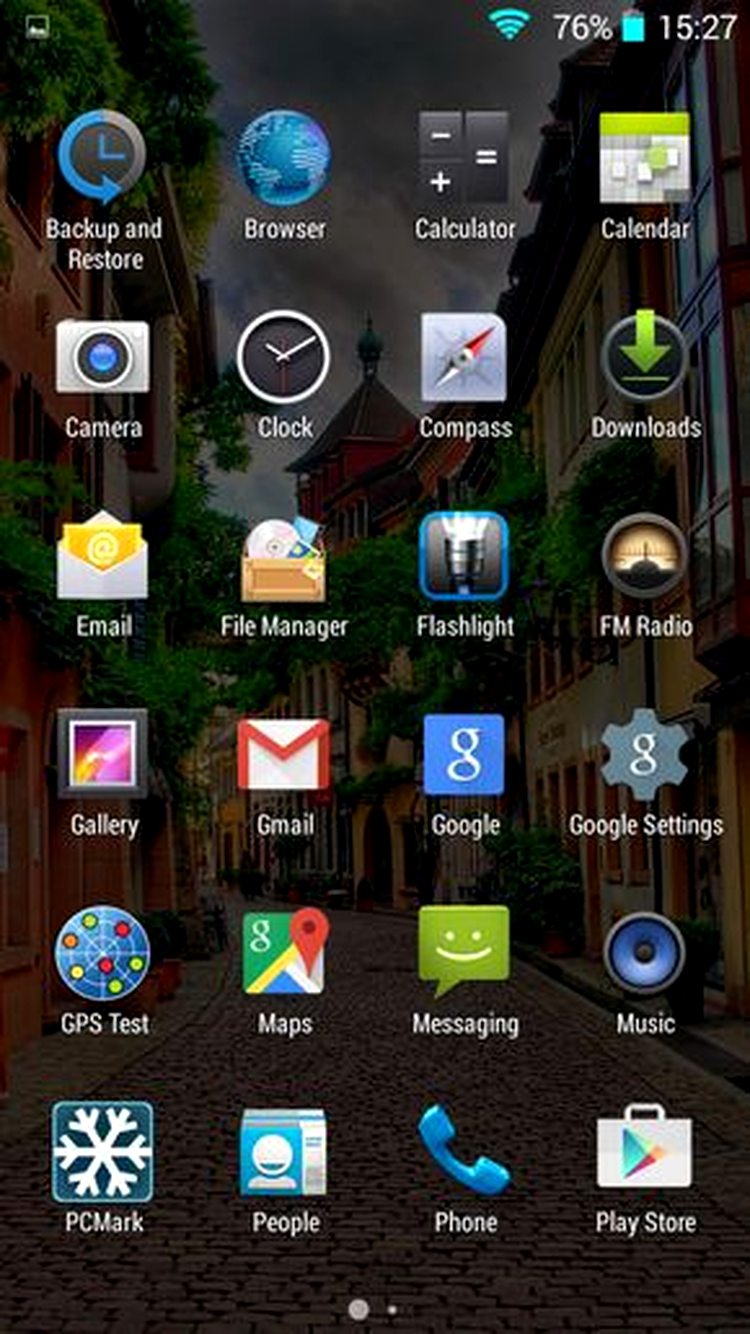Open the Compass app
Screen dimensions: 750x1334
coord(465,357)
